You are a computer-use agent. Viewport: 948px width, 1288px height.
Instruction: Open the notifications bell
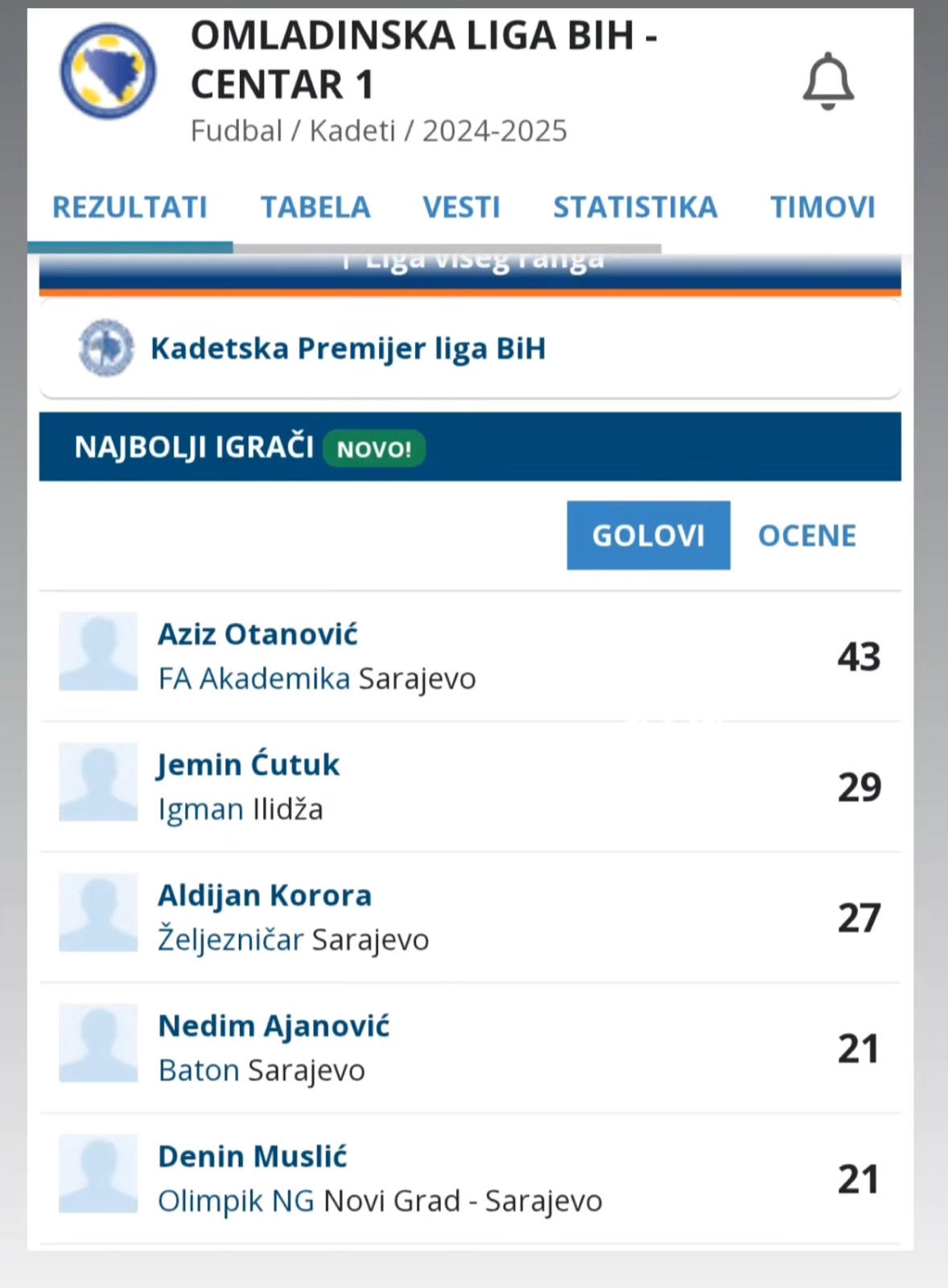click(827, 81)
